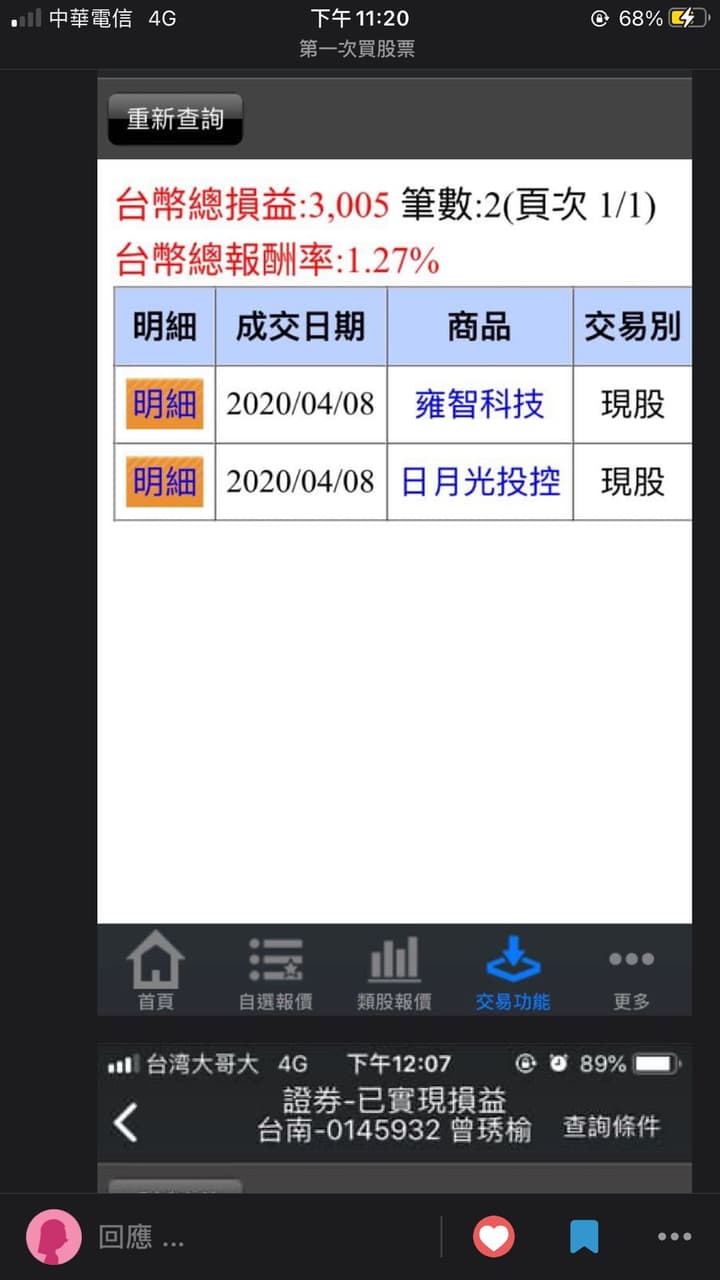Click 明細 detail for the 雍智科技 row

tap(163, 404)
